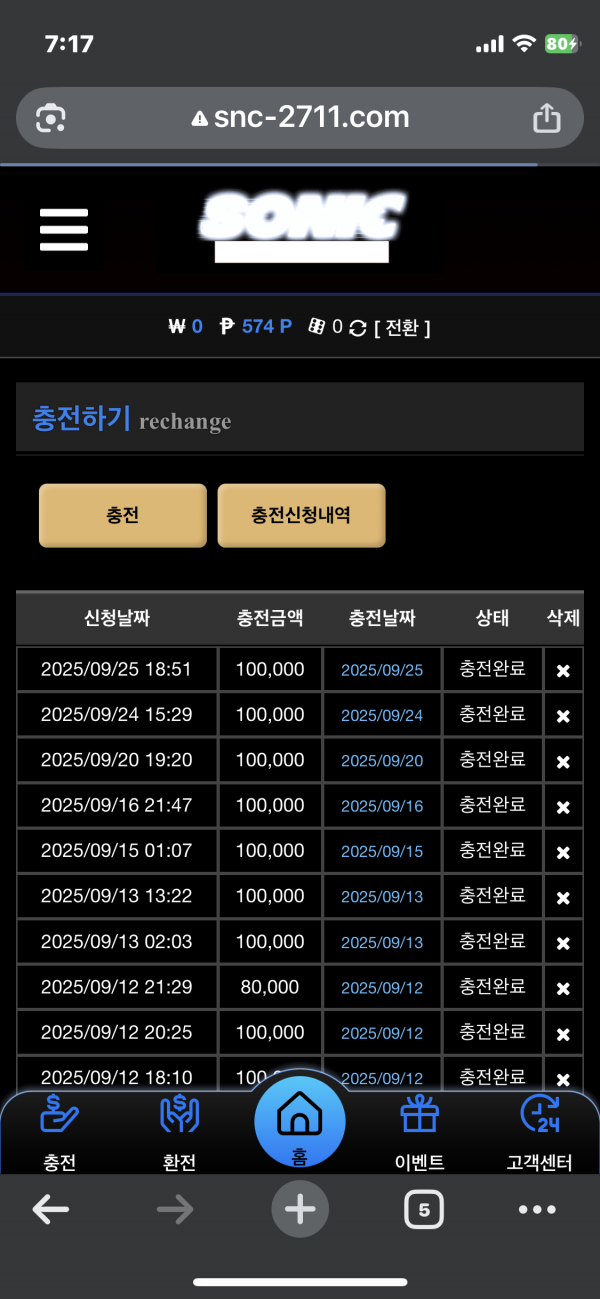Go back in the browser
600x1299 pixels.
pyautogui.click(x=50, y=1210)
